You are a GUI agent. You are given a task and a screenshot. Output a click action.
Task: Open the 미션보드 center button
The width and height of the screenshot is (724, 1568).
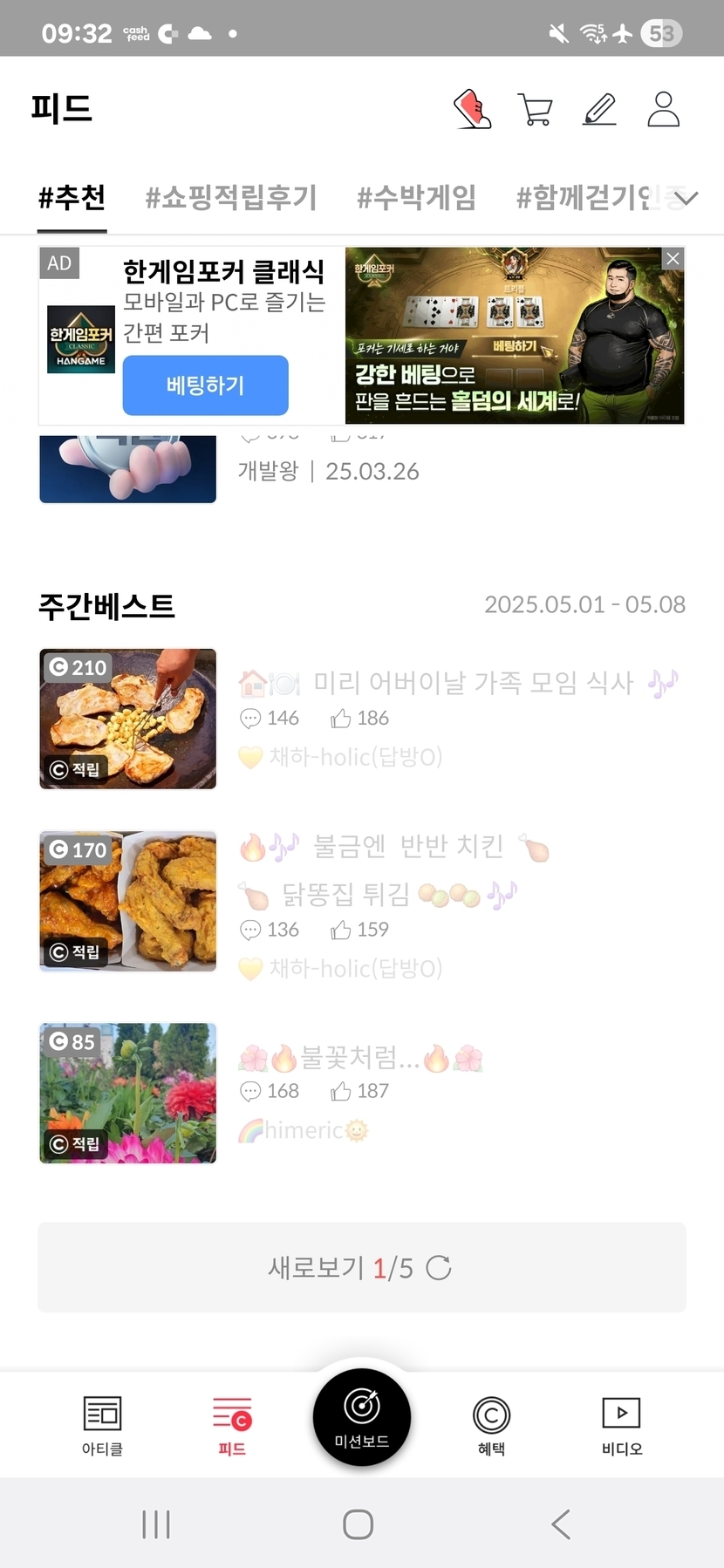pos(362,1417)
